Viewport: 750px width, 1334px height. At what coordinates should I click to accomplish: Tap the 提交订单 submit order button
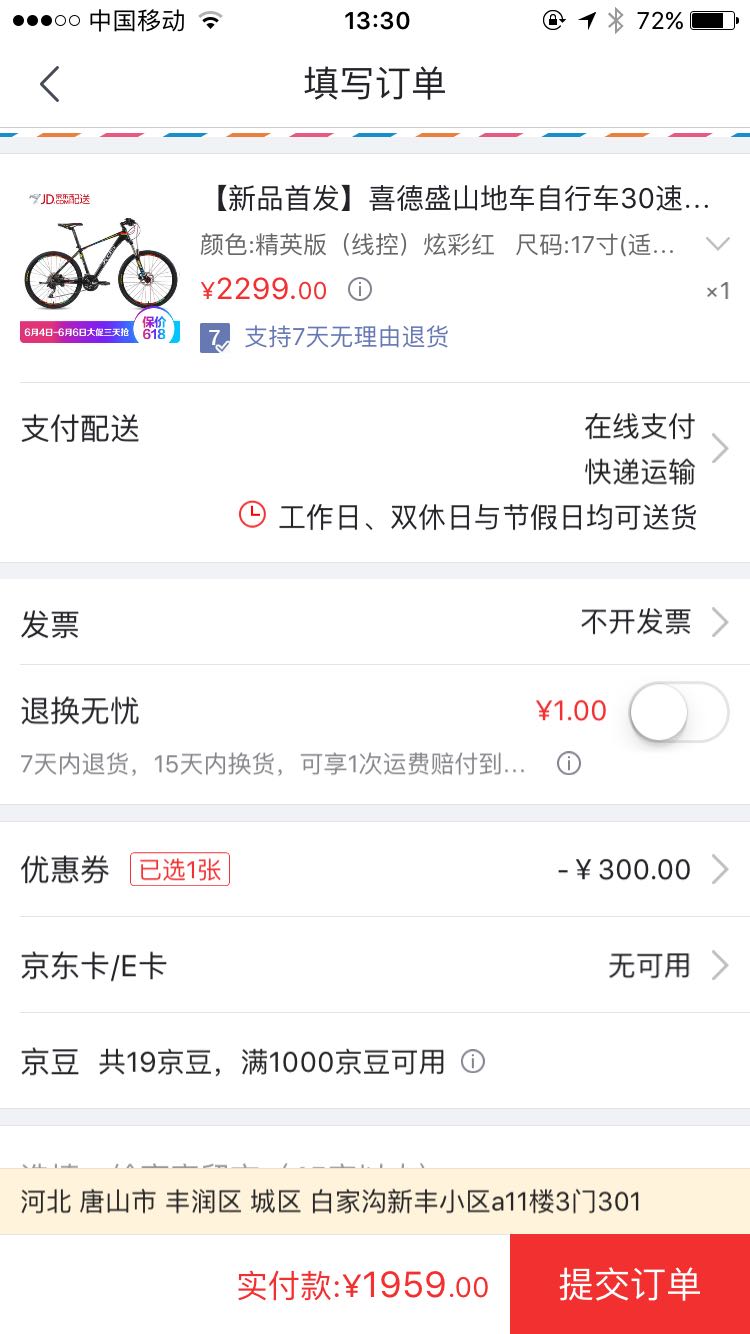coord(629,1283)
